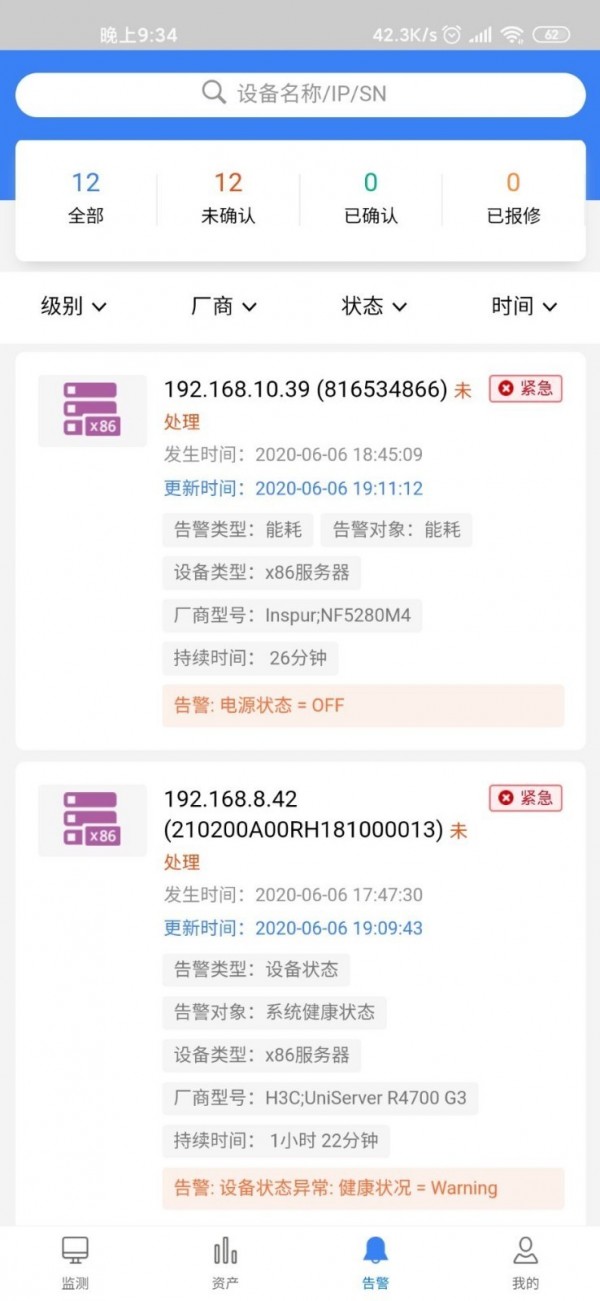View the 已确认 confirmed alarms

(x=371, y=197)
